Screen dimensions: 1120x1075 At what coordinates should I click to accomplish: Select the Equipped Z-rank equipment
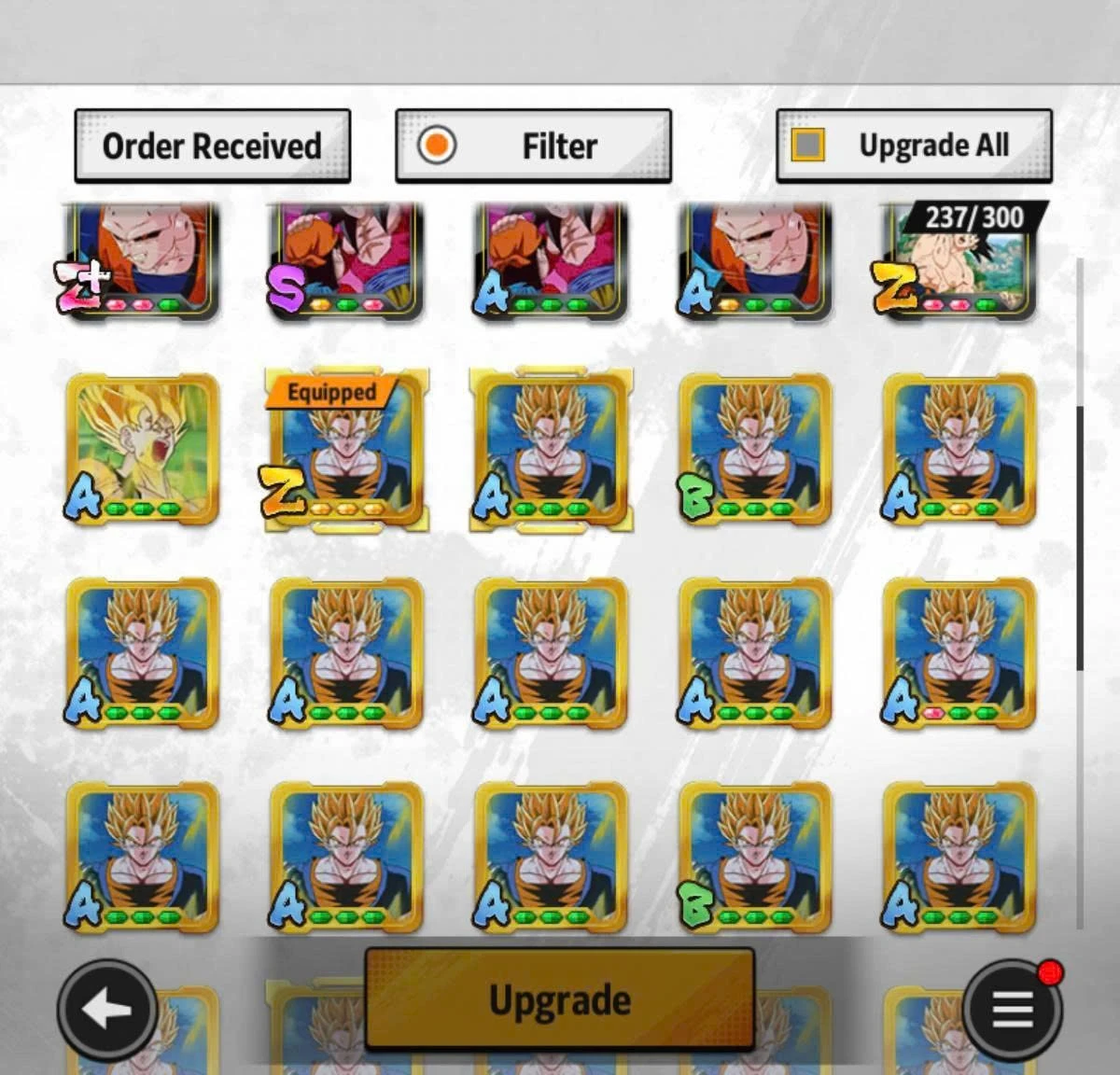tap(346, 451)
